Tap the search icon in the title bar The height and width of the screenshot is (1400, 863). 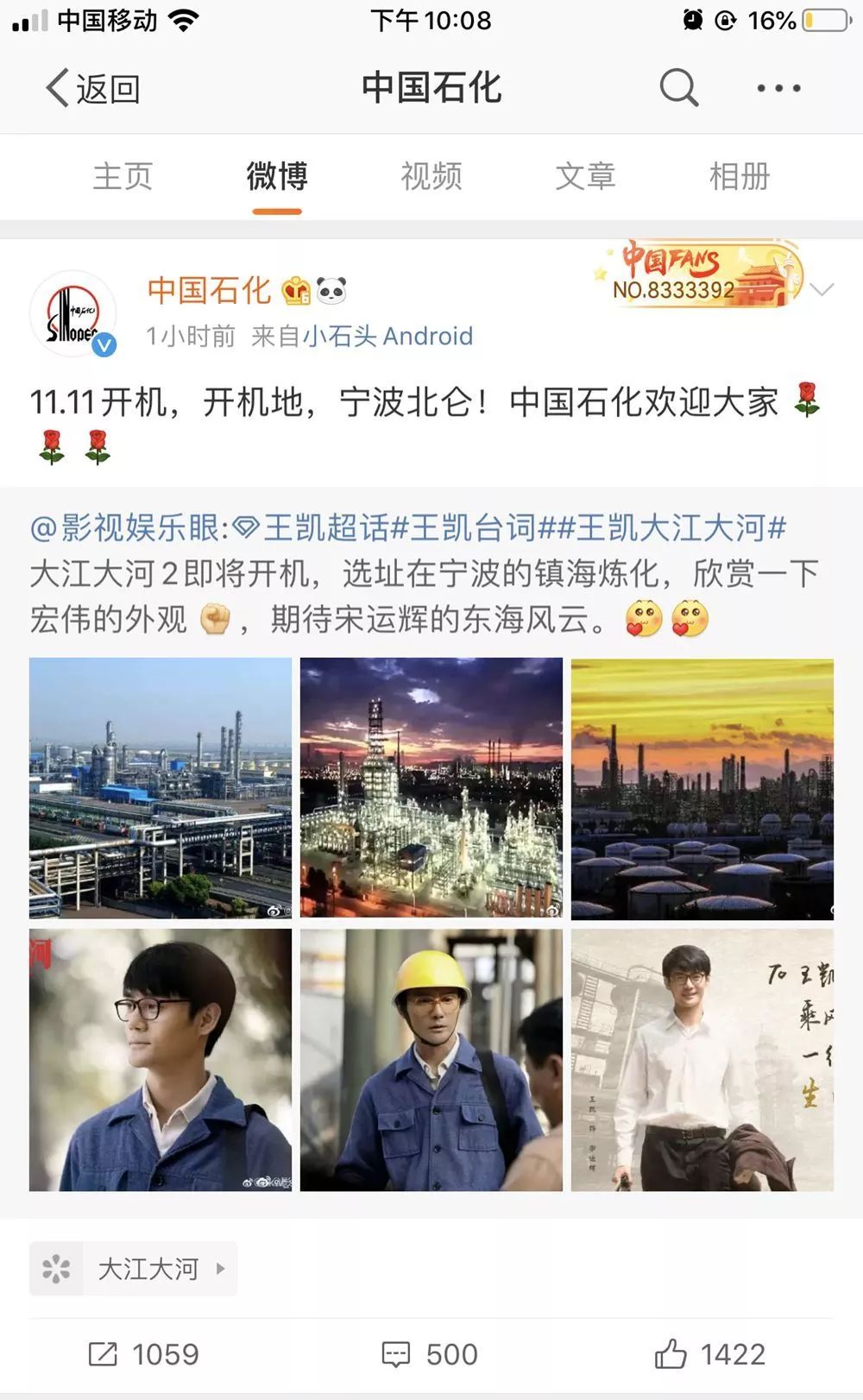pyautogui.click(x=679, y=86)
